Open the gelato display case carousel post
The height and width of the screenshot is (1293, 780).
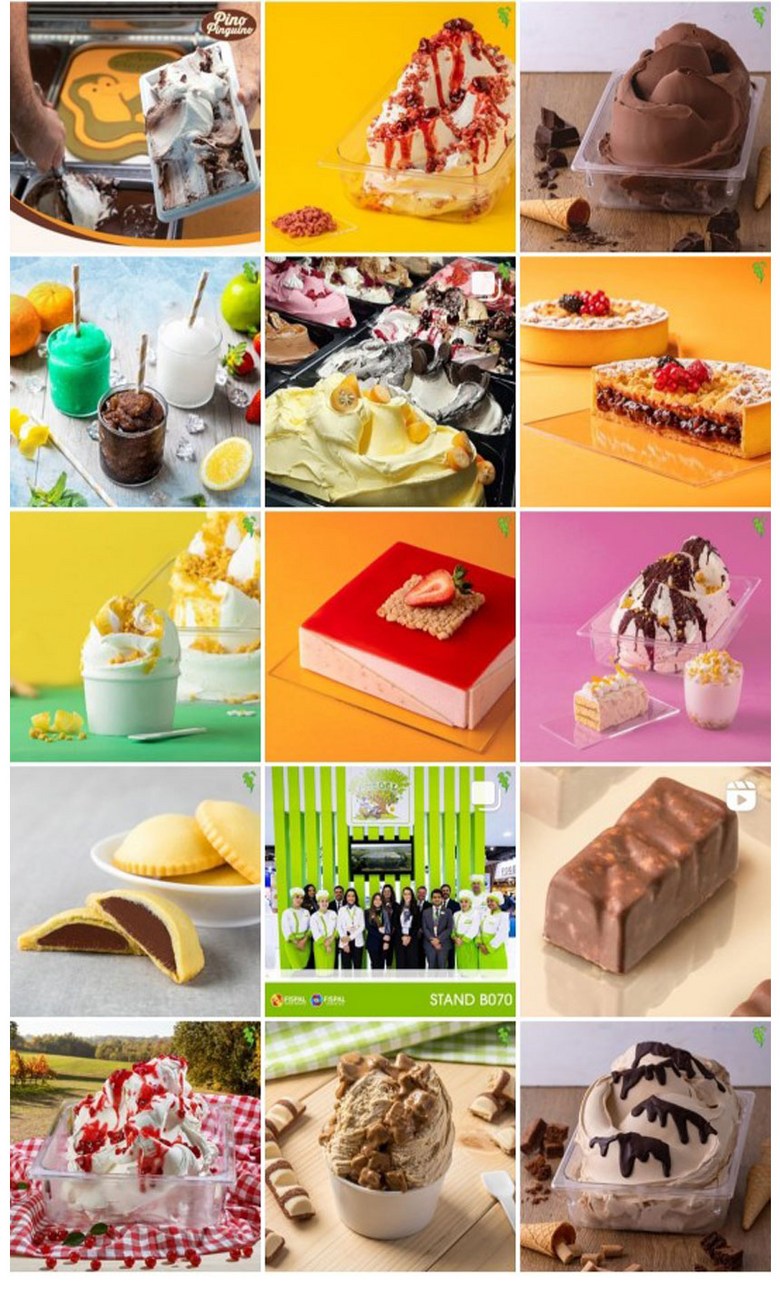click(x=390, y=382)
